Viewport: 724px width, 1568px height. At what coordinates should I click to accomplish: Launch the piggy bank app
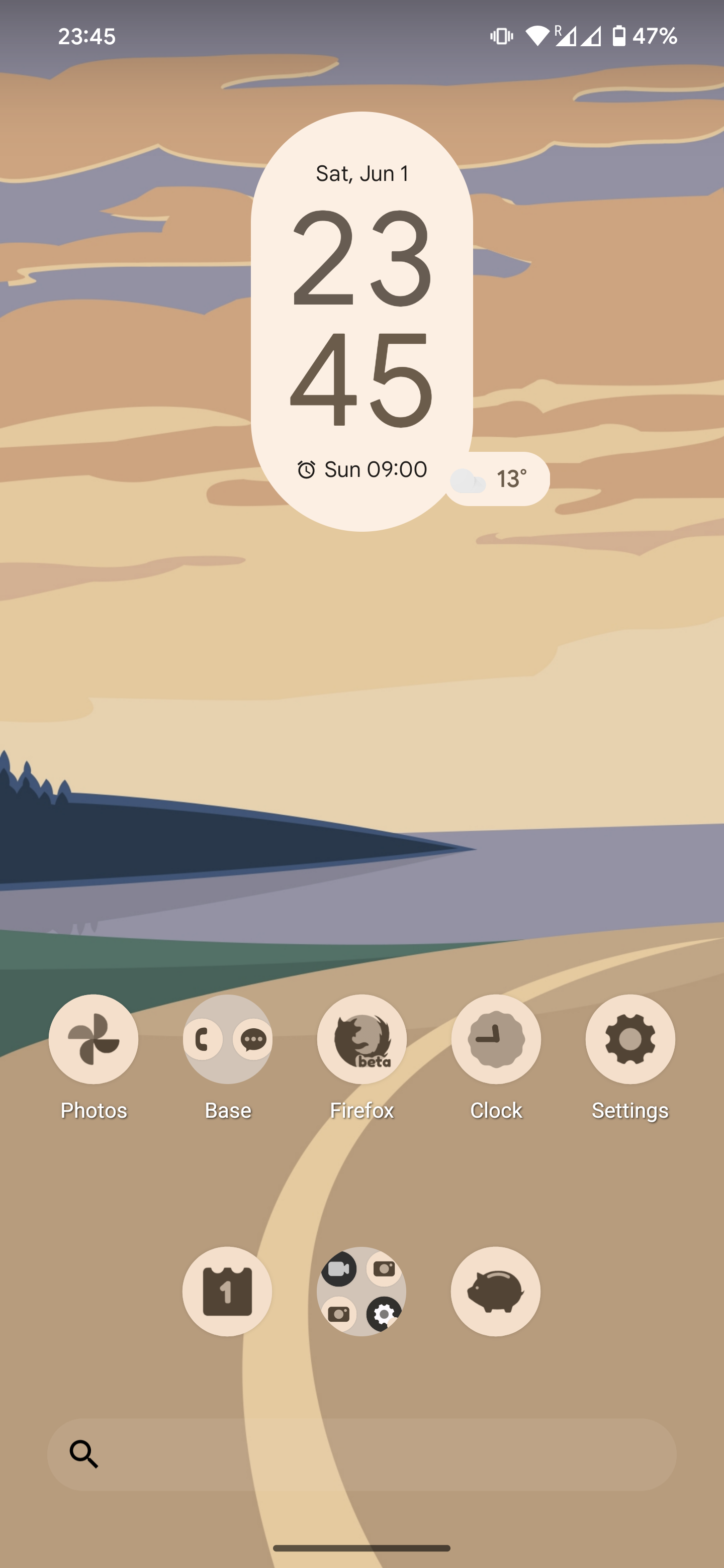496,1291
